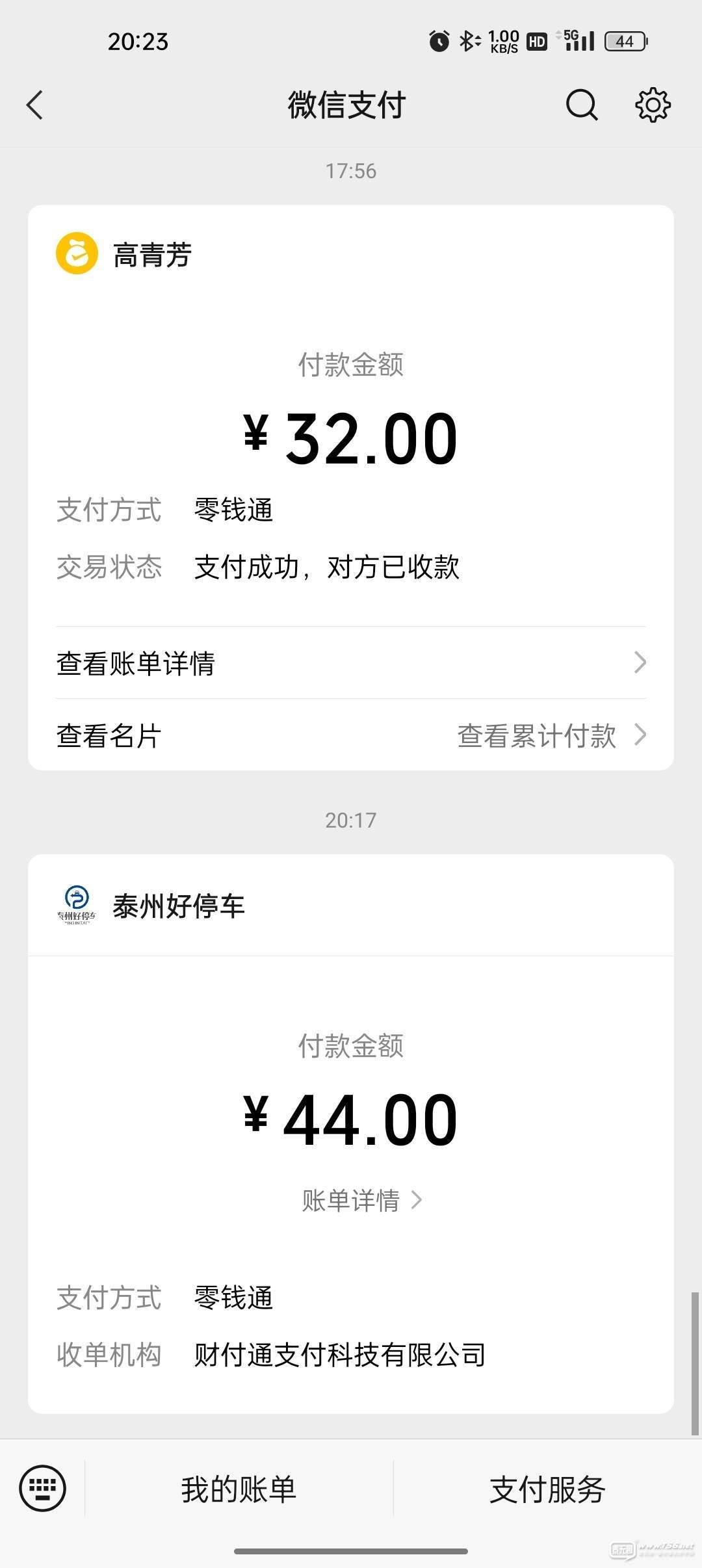Open the 高青芳 32.00 payment card
This screenshot has width=702, height=1568.
[351, 488]
